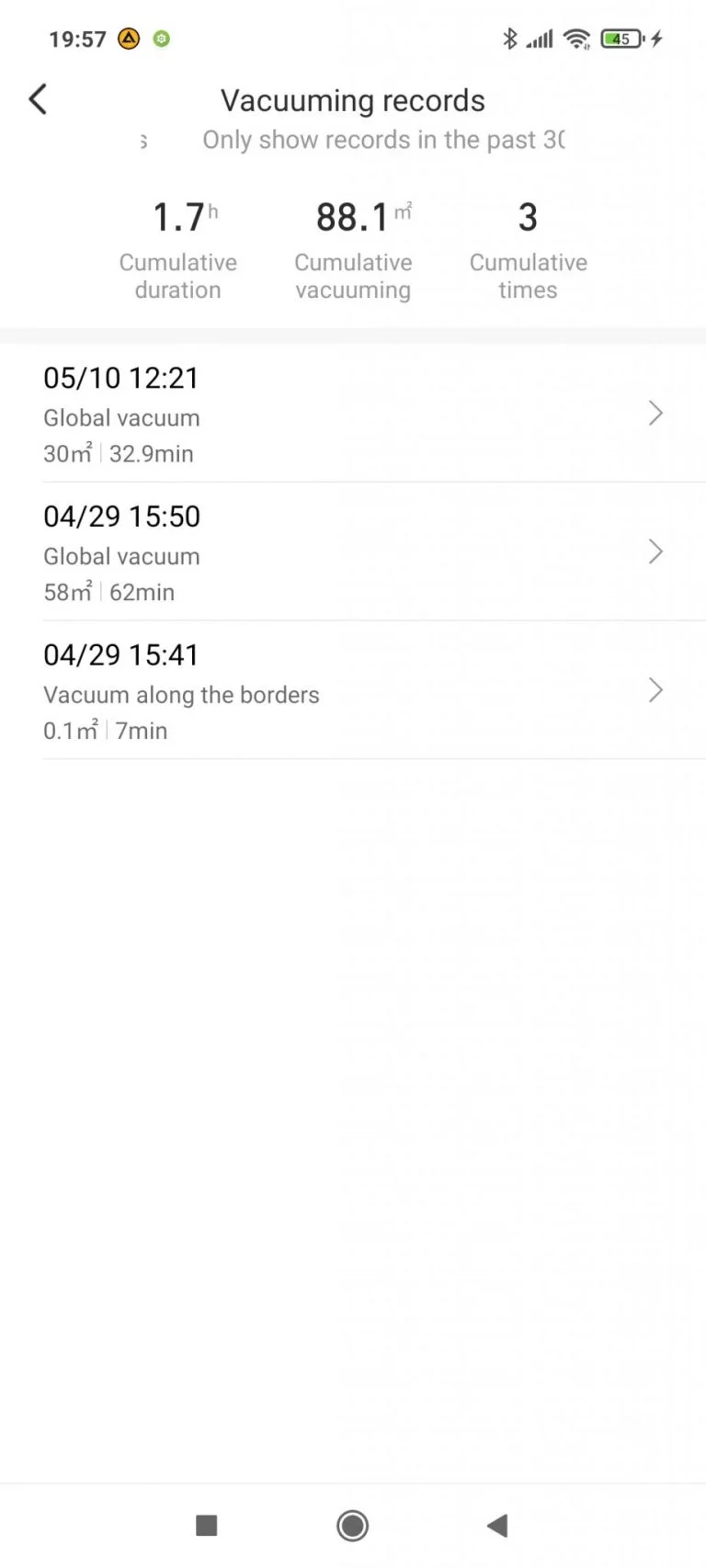Tap the battery indicator showing 45 percent
The width and height of the screenshot is (706, 1568).
pos(620,39)
